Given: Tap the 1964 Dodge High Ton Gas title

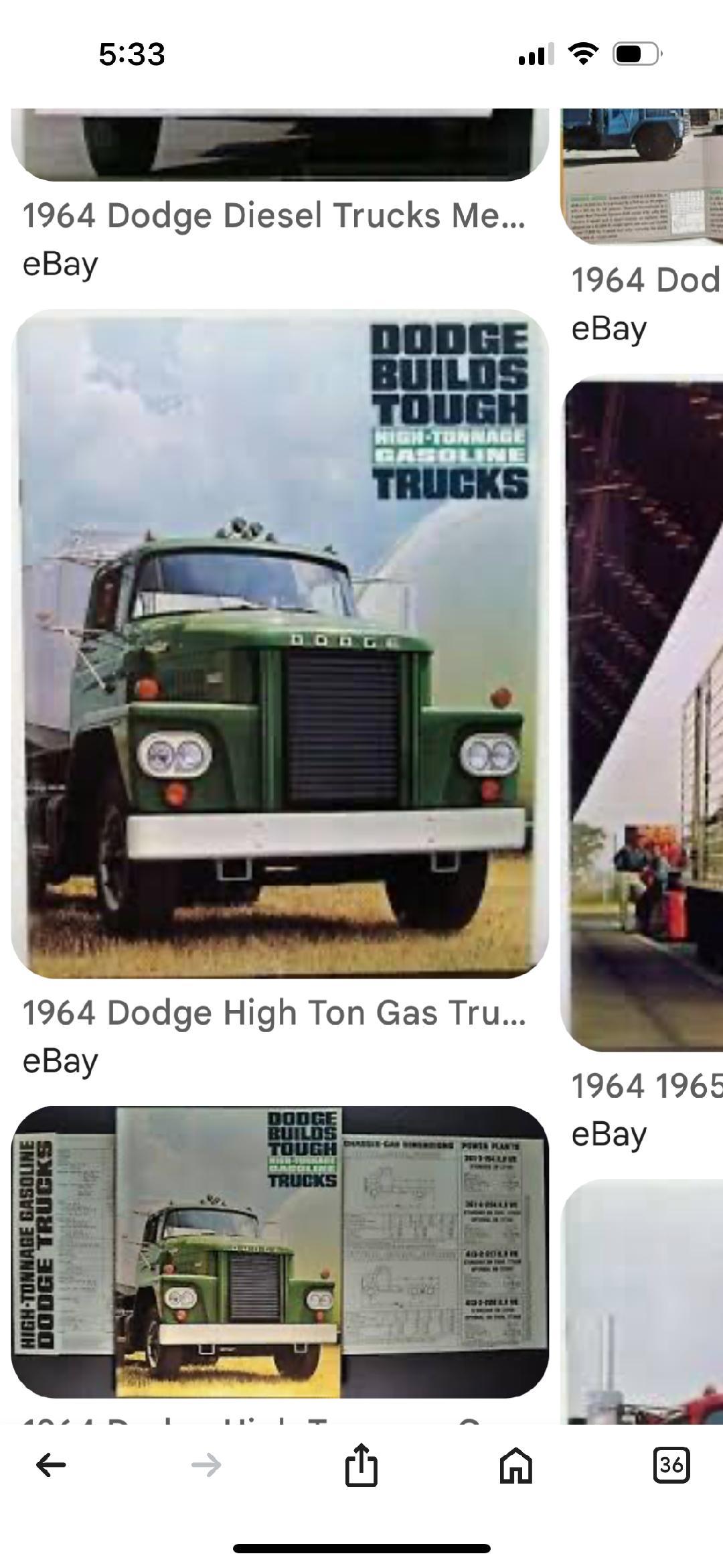Looking at the screenshot, I should (x=274, y=1013).
